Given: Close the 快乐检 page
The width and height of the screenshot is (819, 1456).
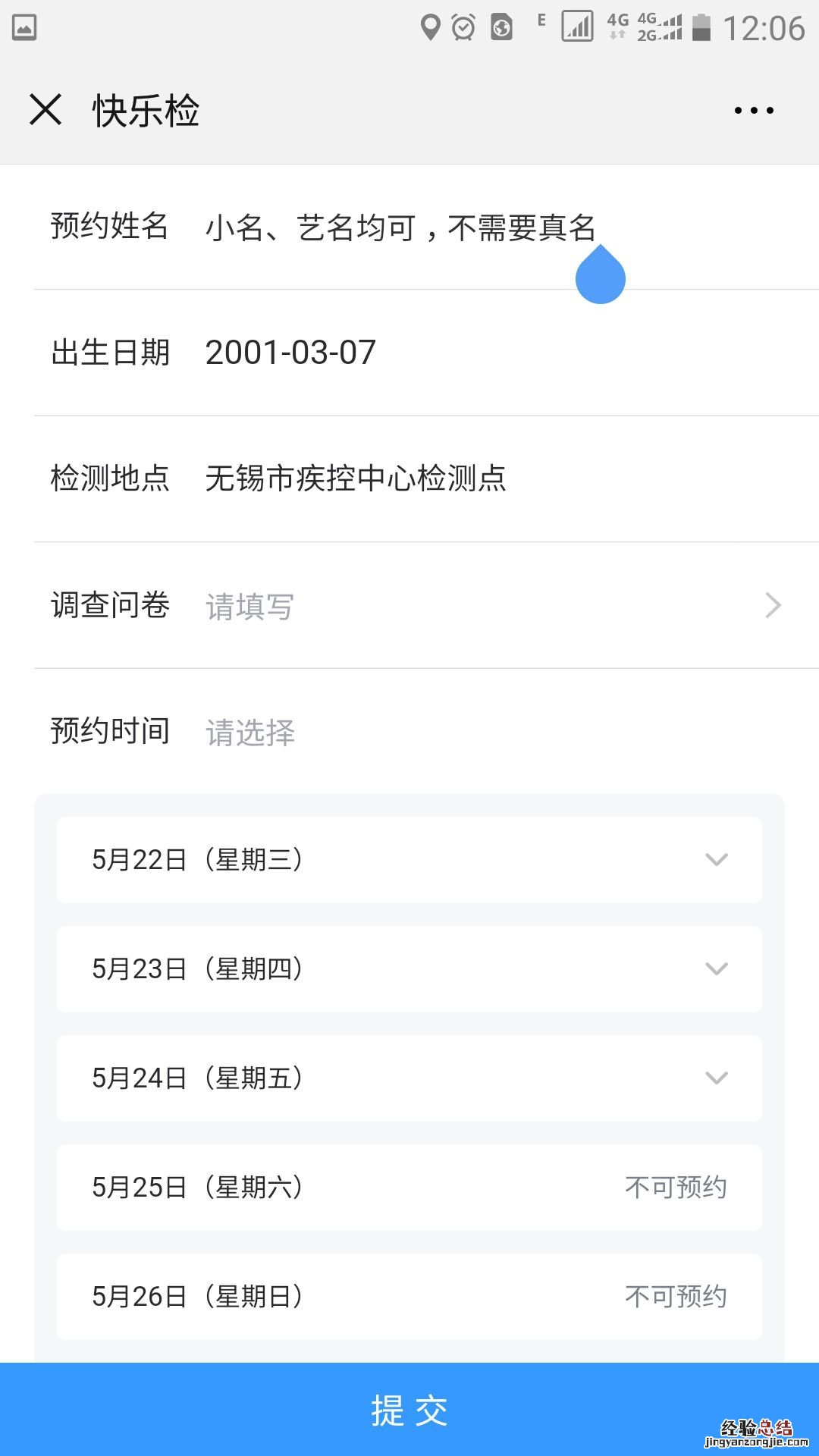Looking at the screenshot, I should pos(45,110).
